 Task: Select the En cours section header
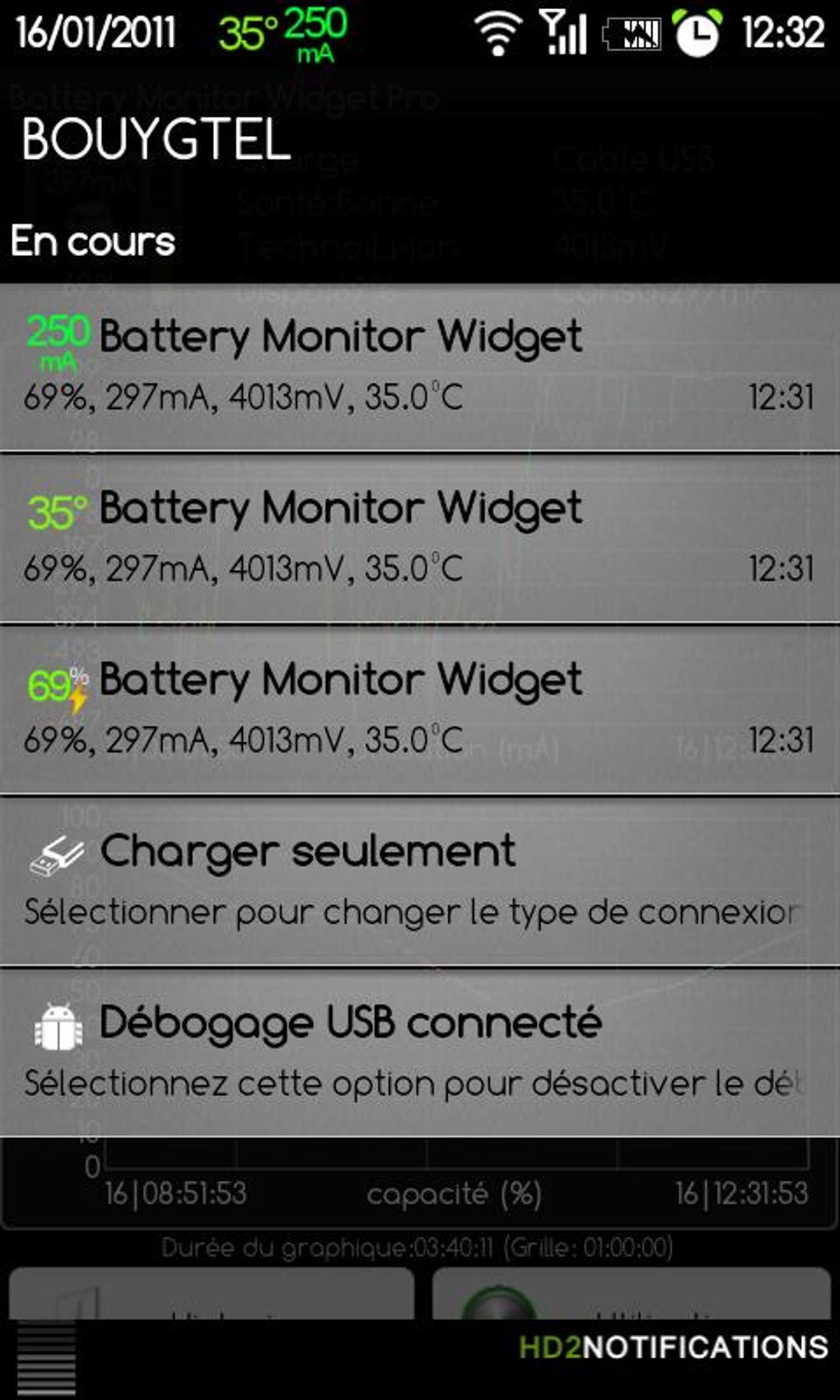point(93,240)
